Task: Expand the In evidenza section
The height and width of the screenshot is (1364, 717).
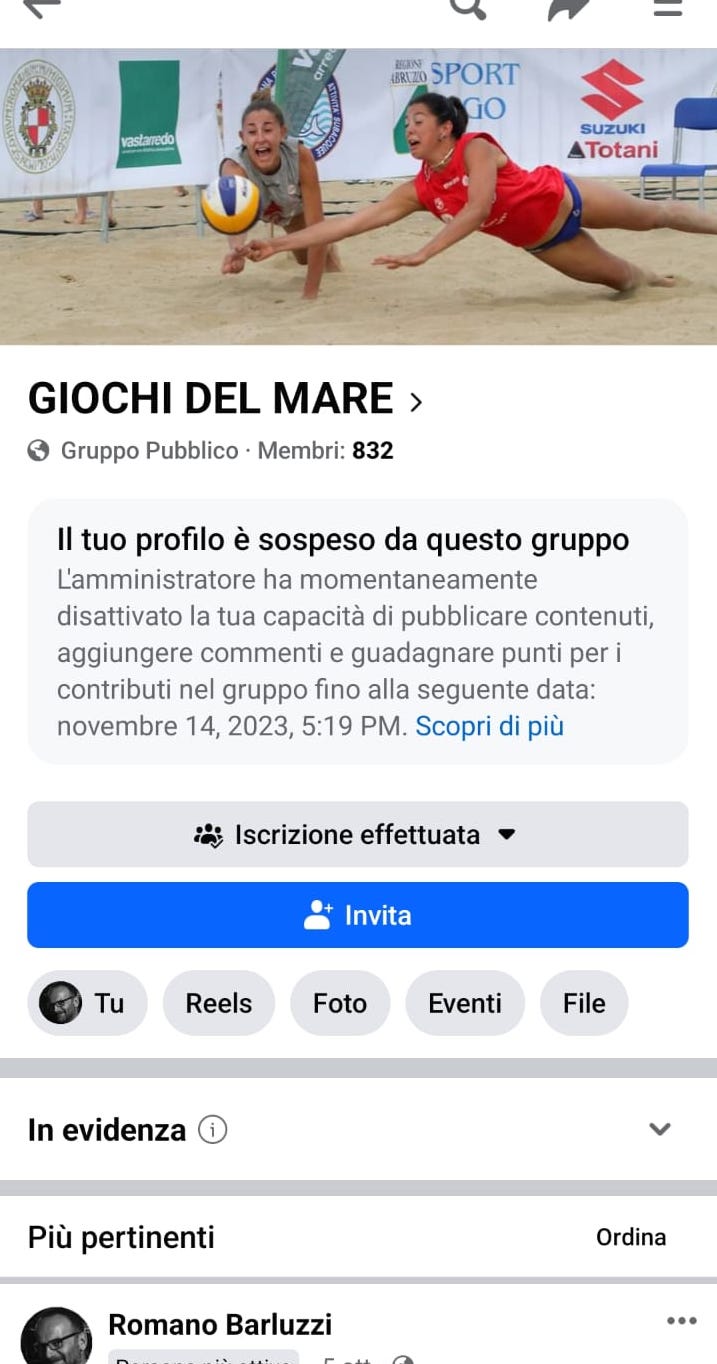Action: click(x=659, y=1130)
